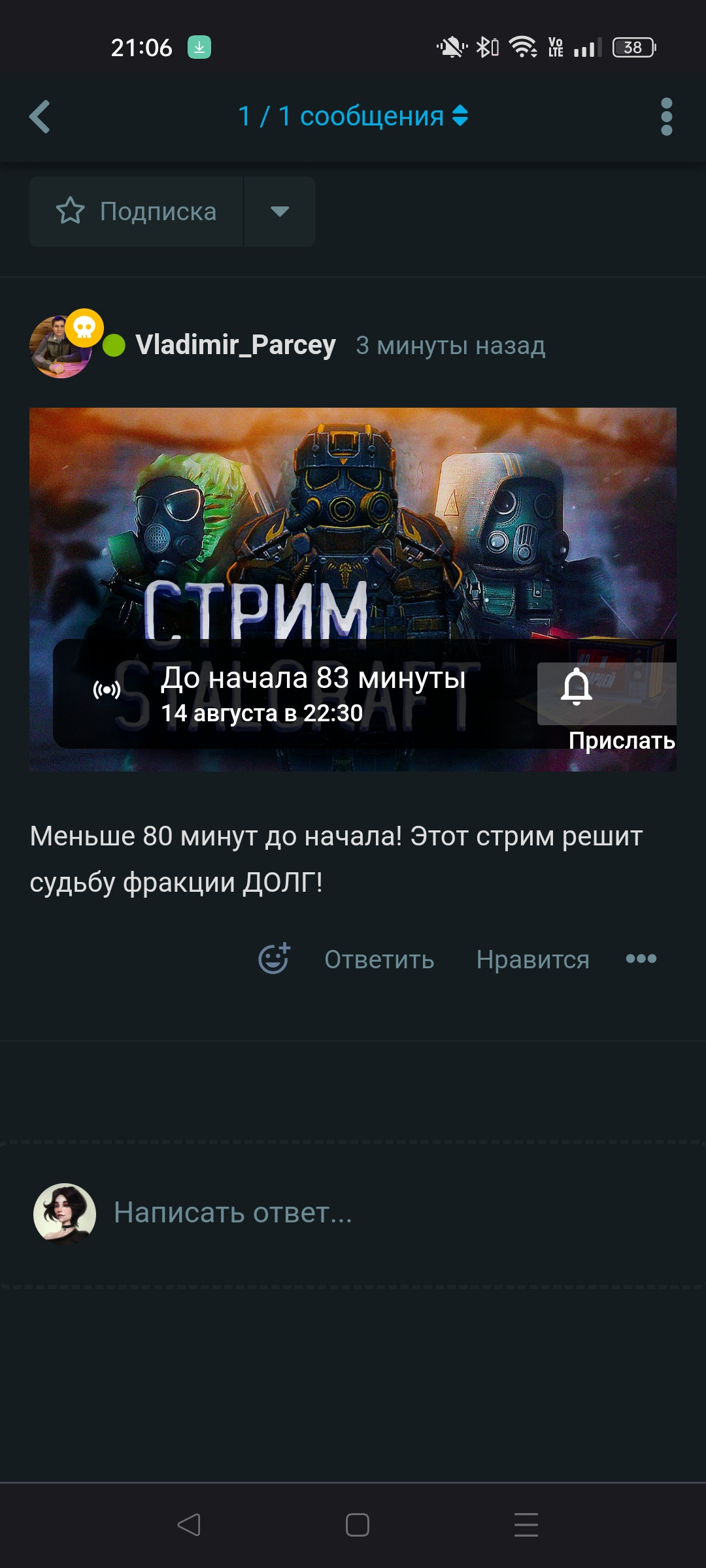This screenshot has width=706, height=1568.
Task: Tap the system back navigation button
Action: (x=189, y=1525)
